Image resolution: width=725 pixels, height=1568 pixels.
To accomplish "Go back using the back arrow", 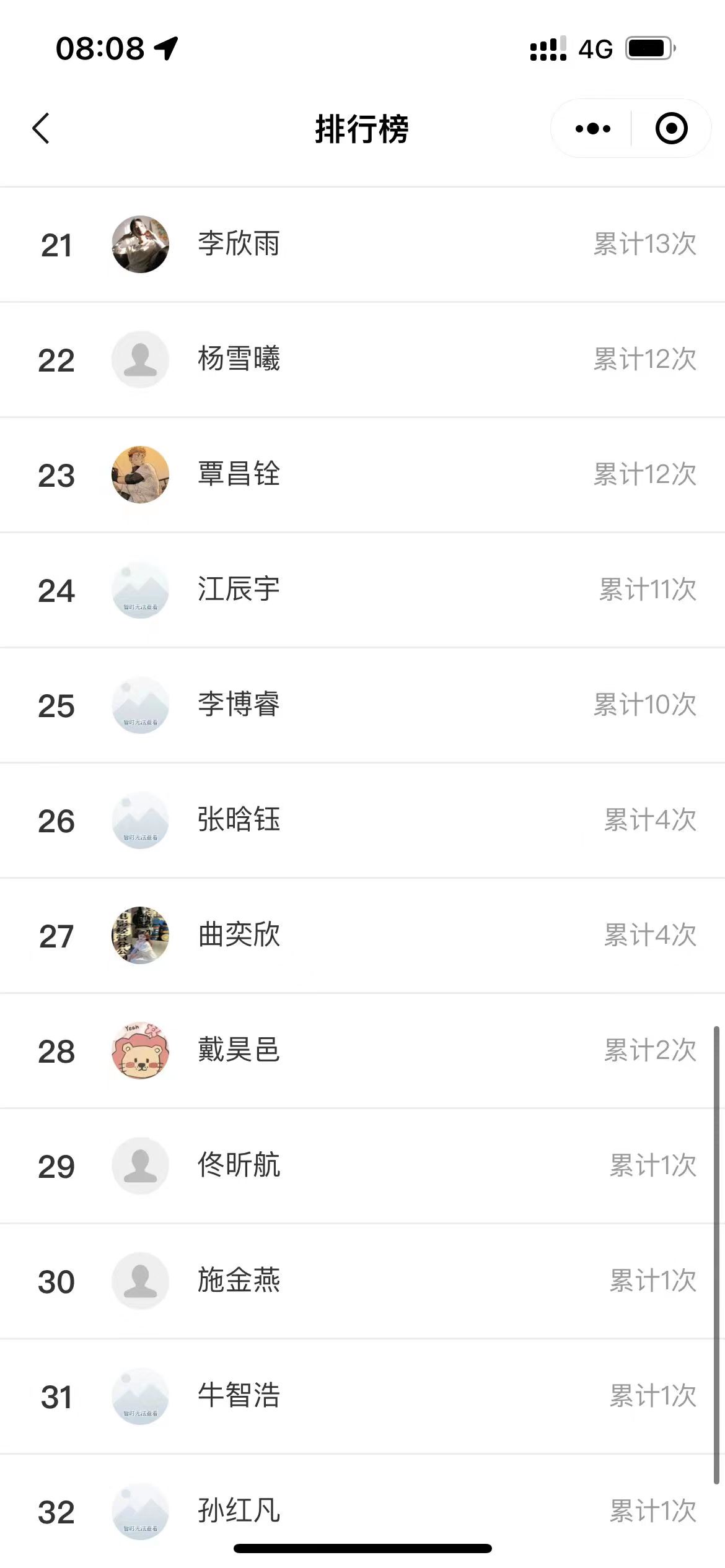I will pyautogui.click(x=41, y=129).
